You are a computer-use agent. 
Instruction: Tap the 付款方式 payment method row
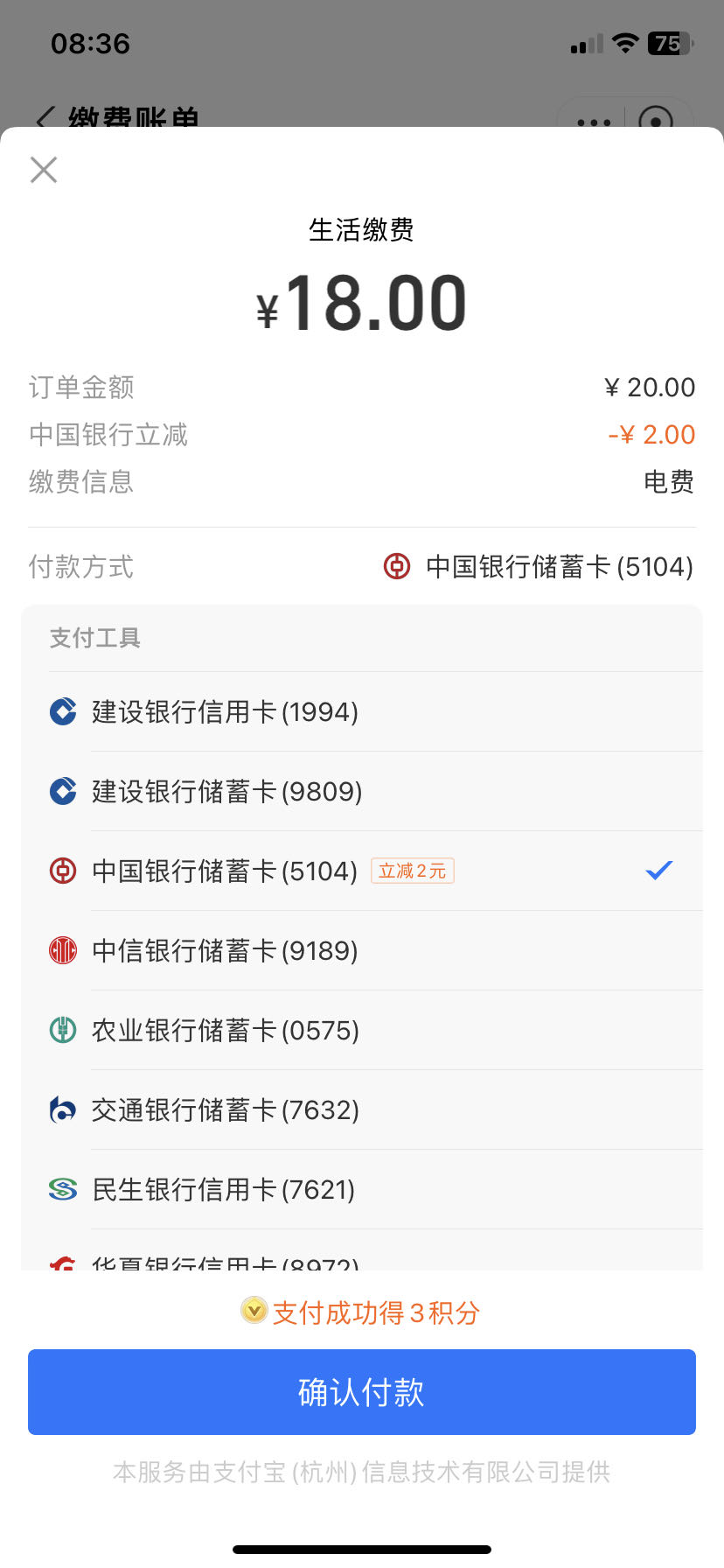362,567
